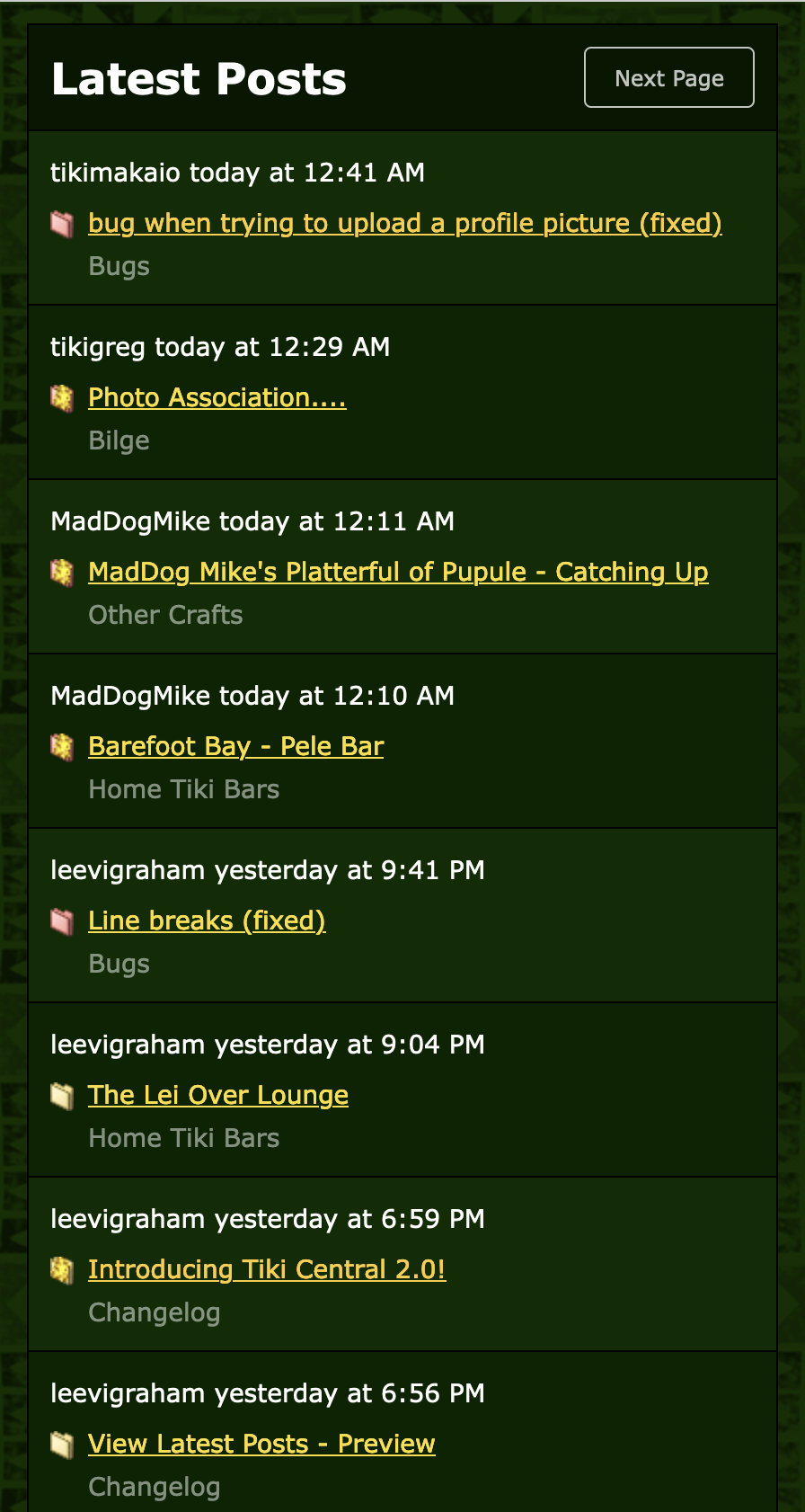Open Barefoot Bay - Pele Bar thread

(235, 746)
